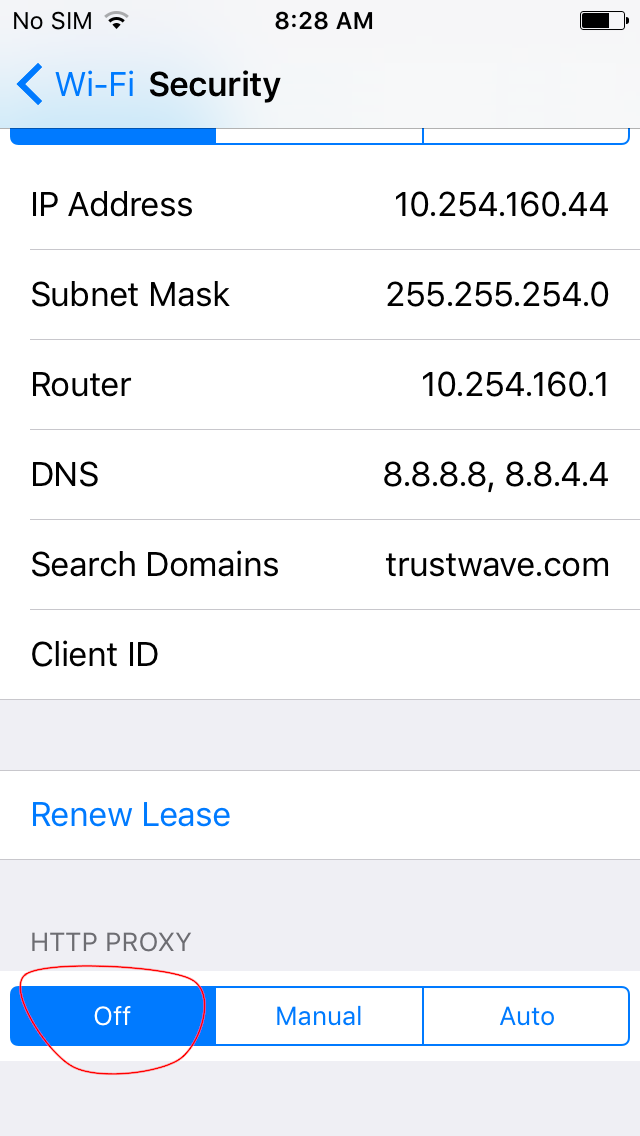The height and width of the screenshot is (1136, 640).
Task: Edit the Search Domains field
Action: 497,565
